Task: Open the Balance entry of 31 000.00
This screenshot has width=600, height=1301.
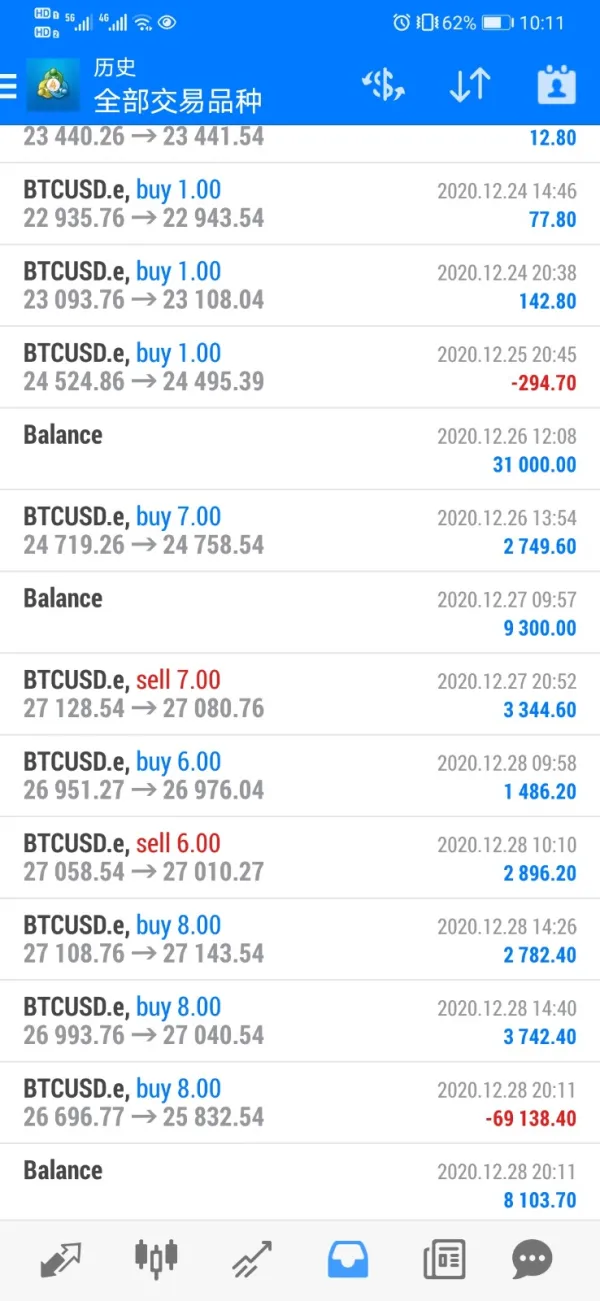Action: click(300, 449)
